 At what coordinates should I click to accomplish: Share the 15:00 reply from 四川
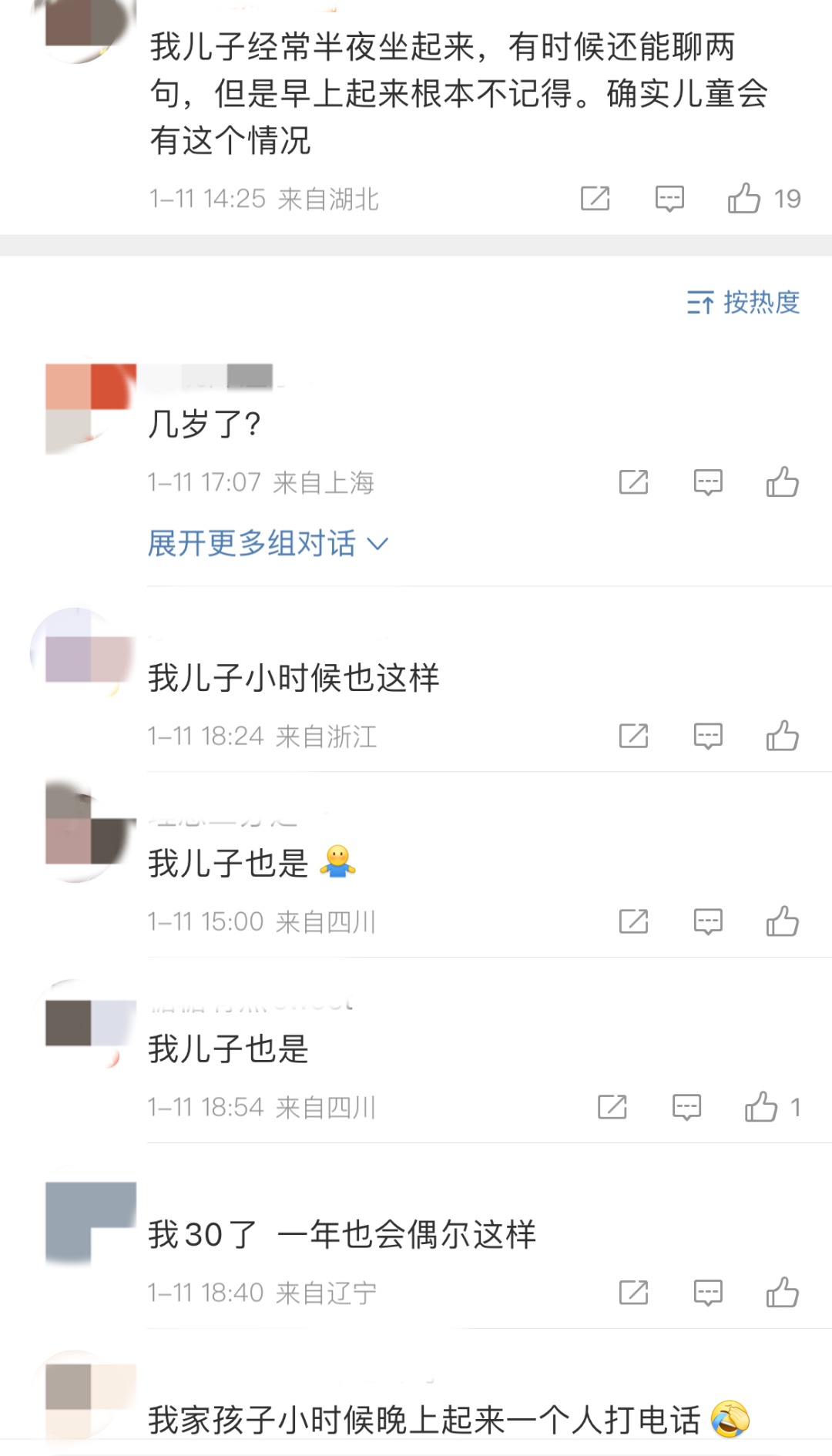[633, 921]
